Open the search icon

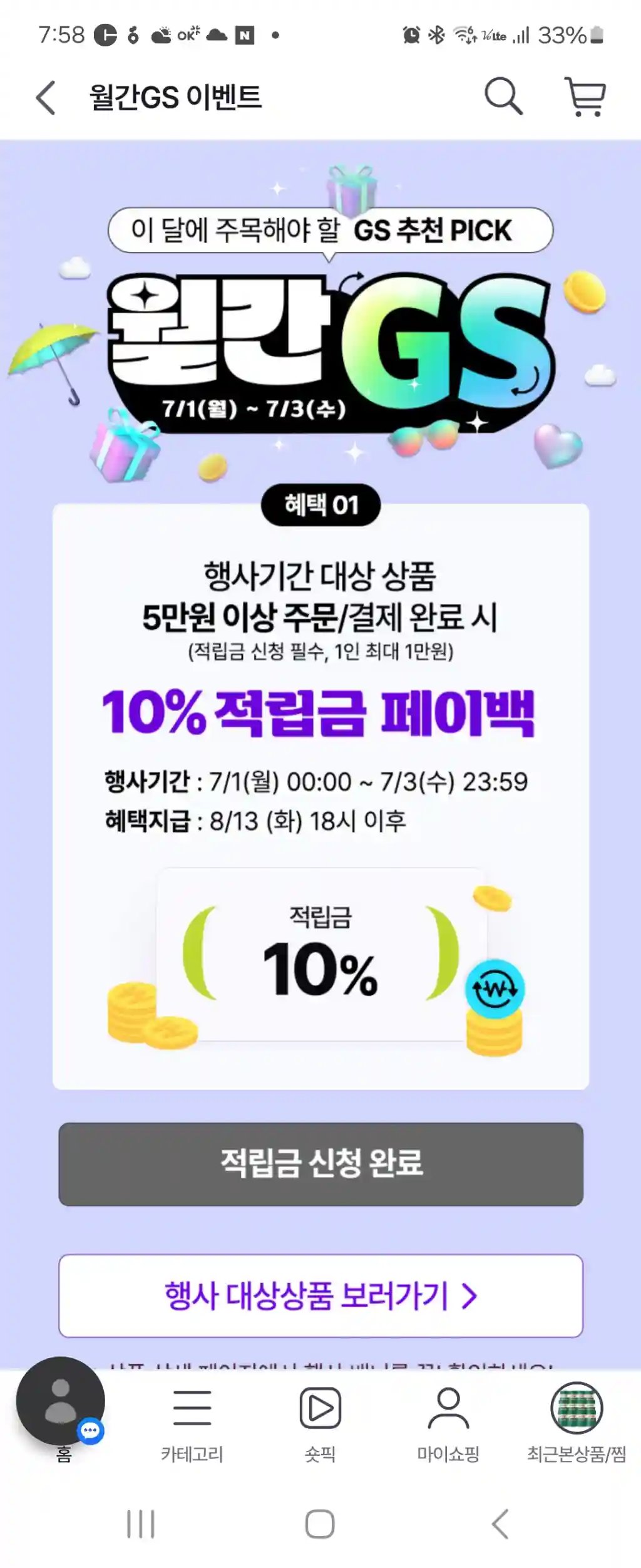click(x=503, y=96)
